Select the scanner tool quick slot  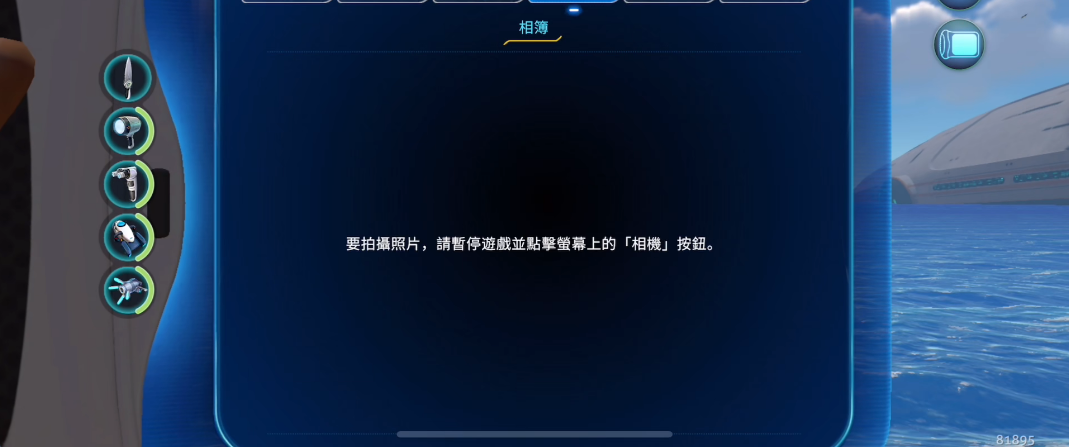pyautogui.click(x=128, y=184)
